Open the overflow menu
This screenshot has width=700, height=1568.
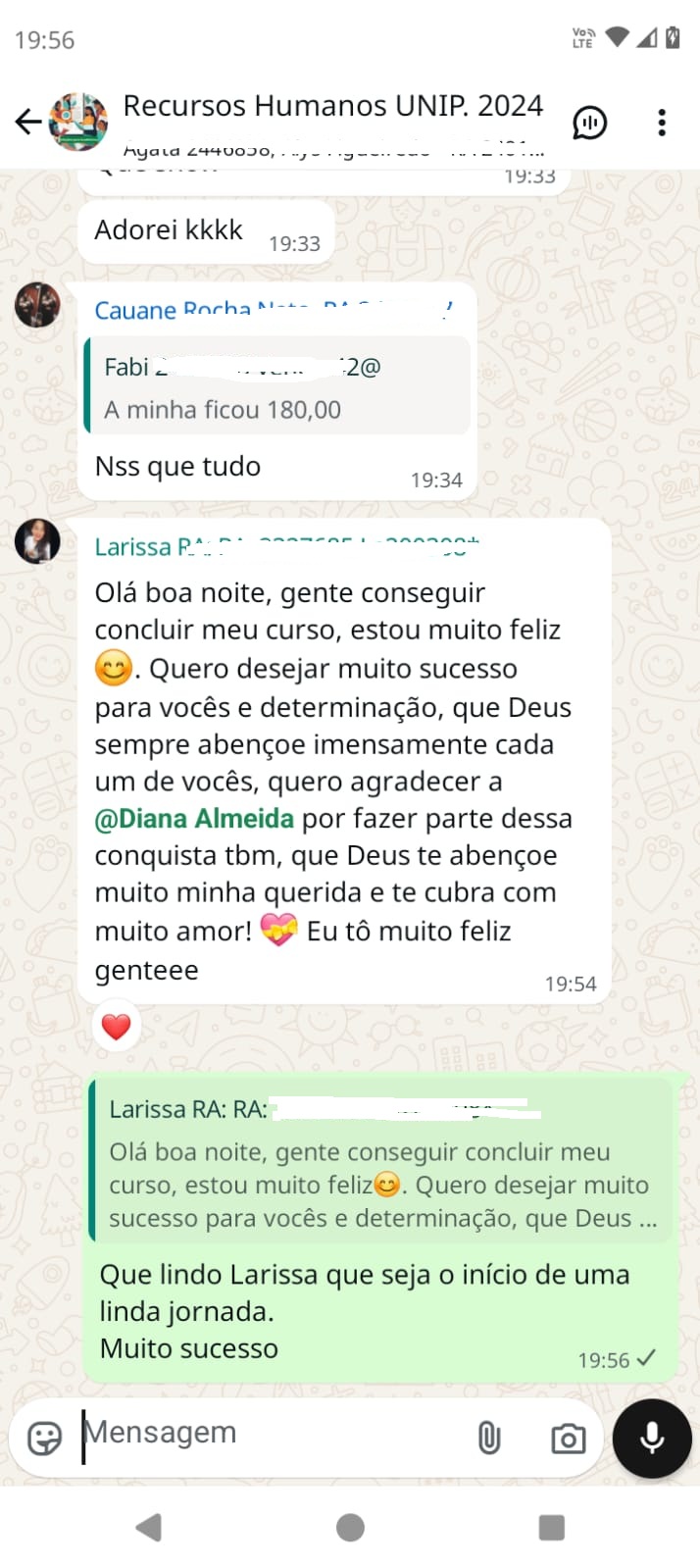click(x=662, y=123)
